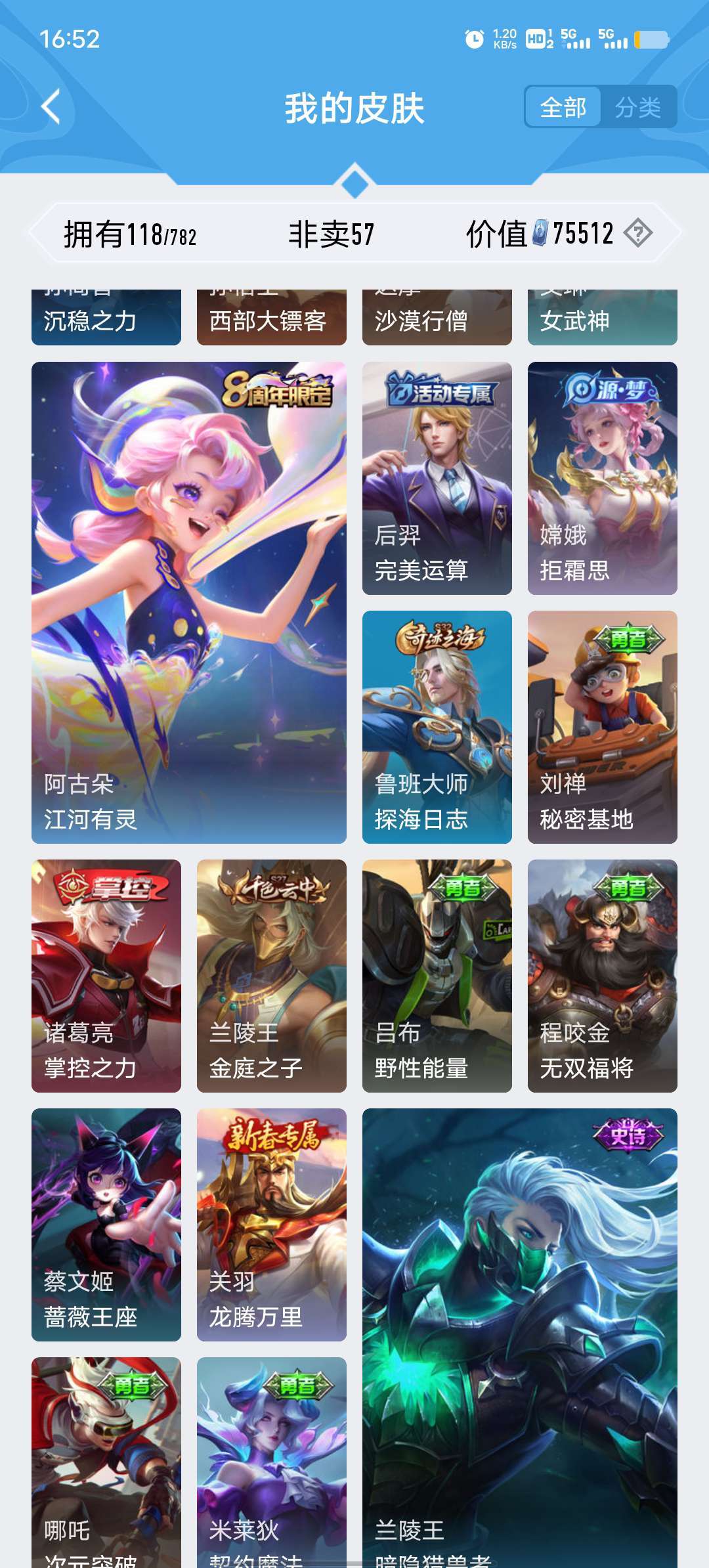The image size is (709, 1568).
Task: Open 诸葛亮 掌控之力 skin card
Action: [106, 975]
